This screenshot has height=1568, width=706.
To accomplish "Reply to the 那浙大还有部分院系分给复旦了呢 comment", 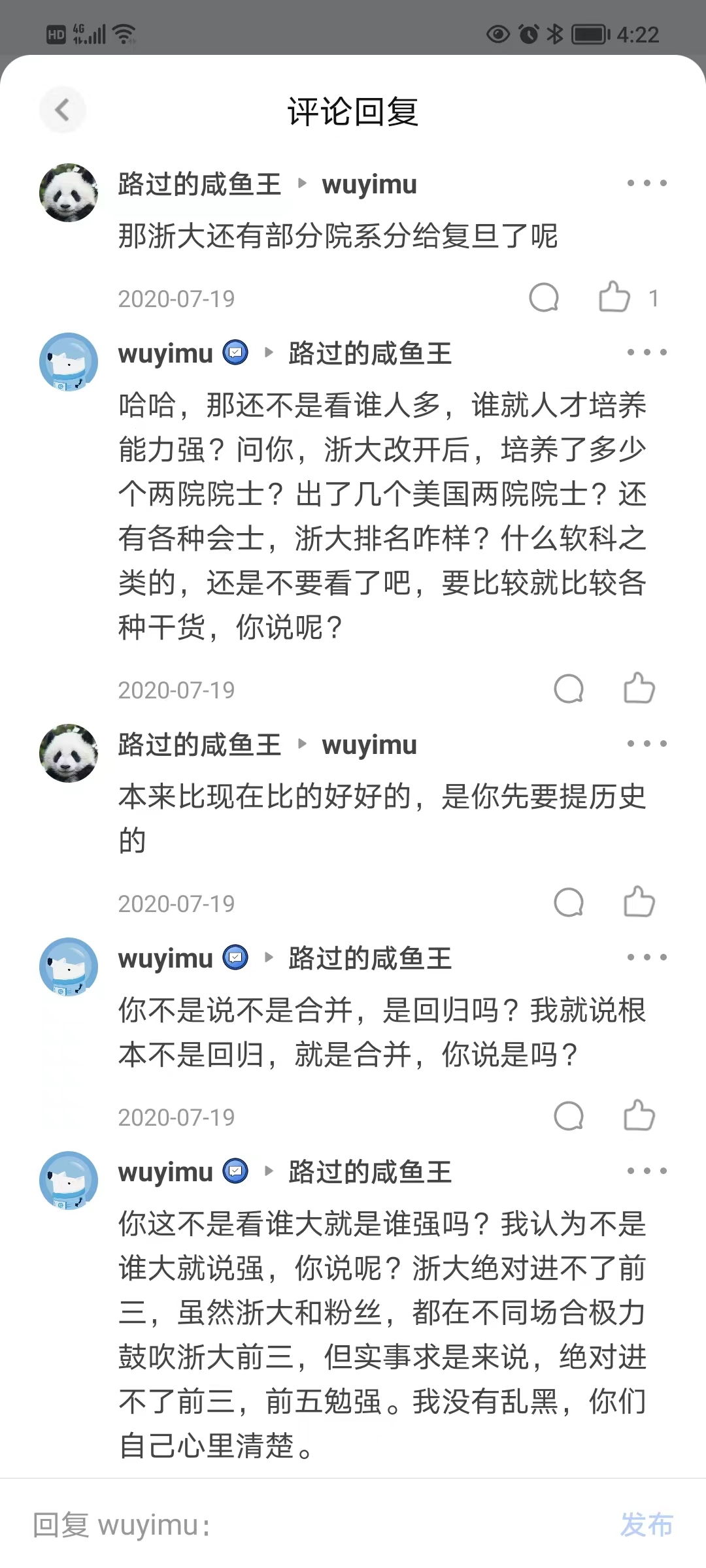I will click(x=544, y=298).
